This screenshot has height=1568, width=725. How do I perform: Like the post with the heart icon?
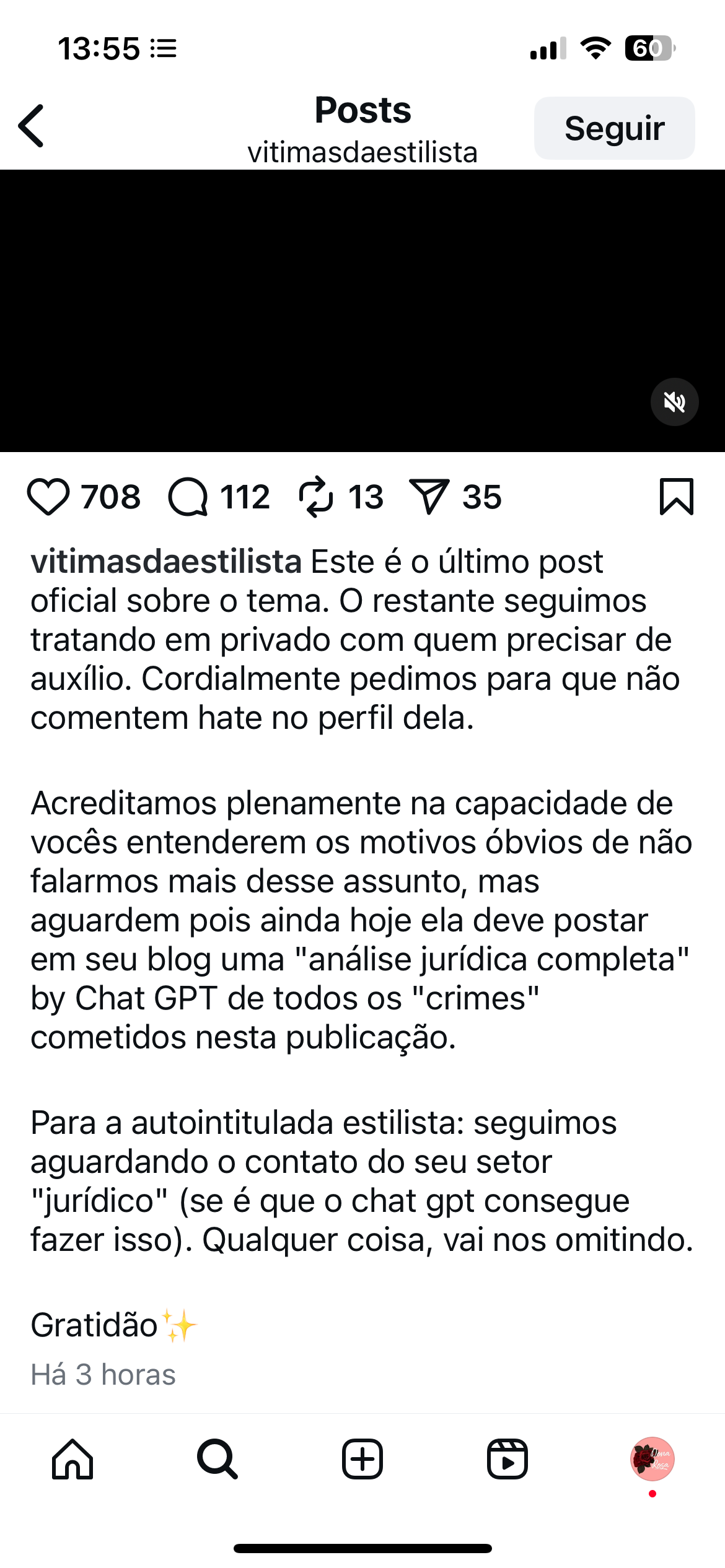coord(48,497)
